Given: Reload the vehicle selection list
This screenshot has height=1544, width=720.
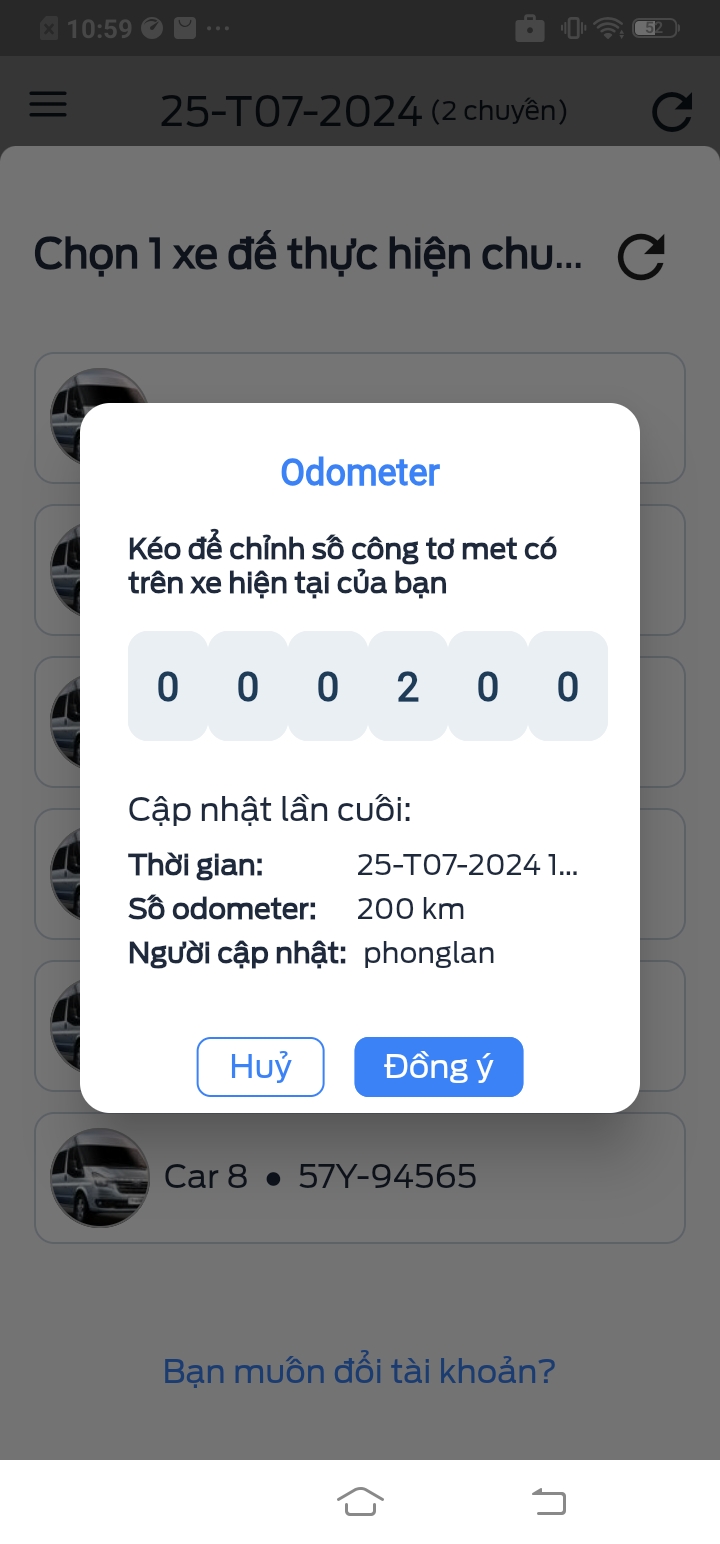Looking at the screenshot, I should (640, 257).
